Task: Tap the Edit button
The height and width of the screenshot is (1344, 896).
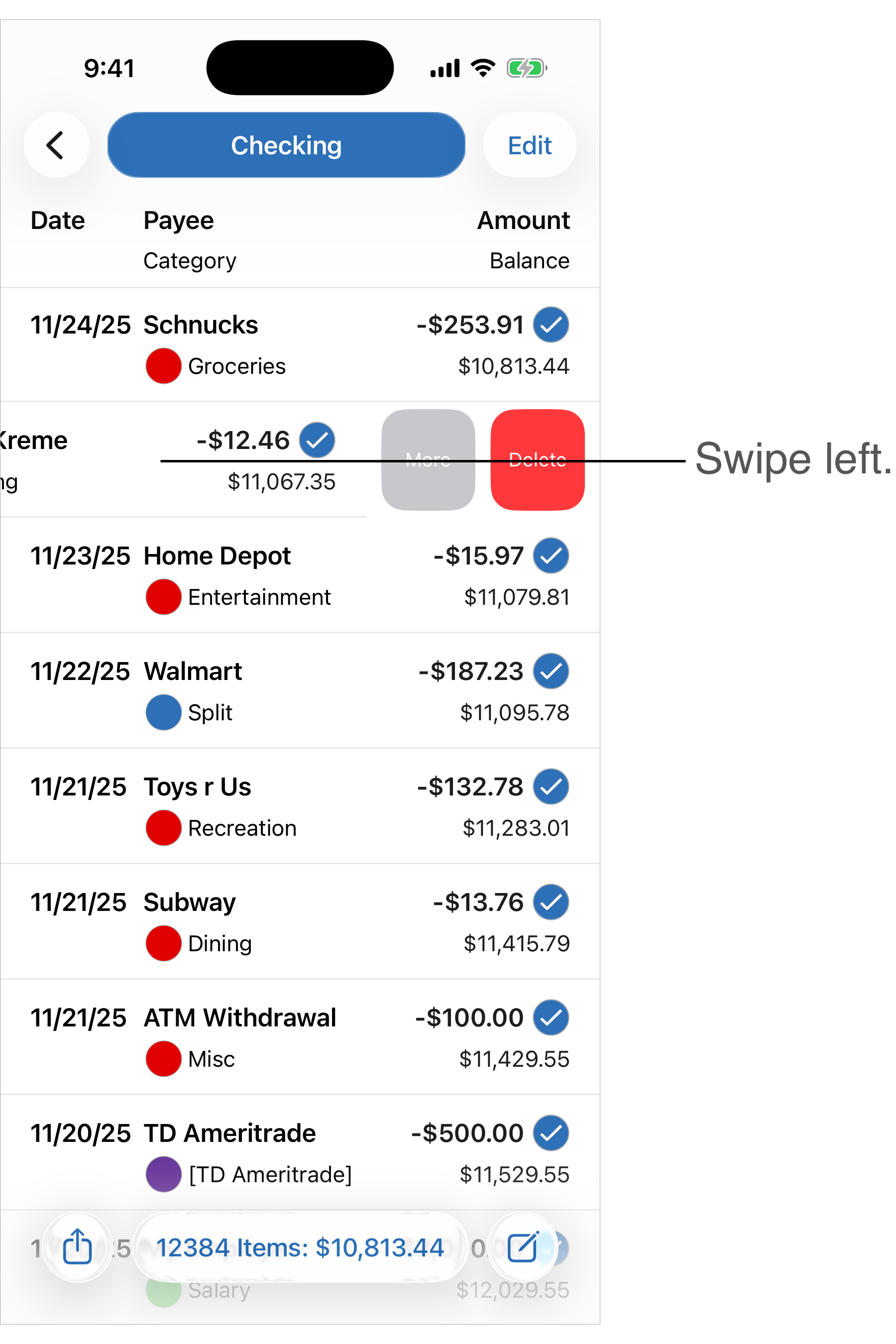Action: 529,144
